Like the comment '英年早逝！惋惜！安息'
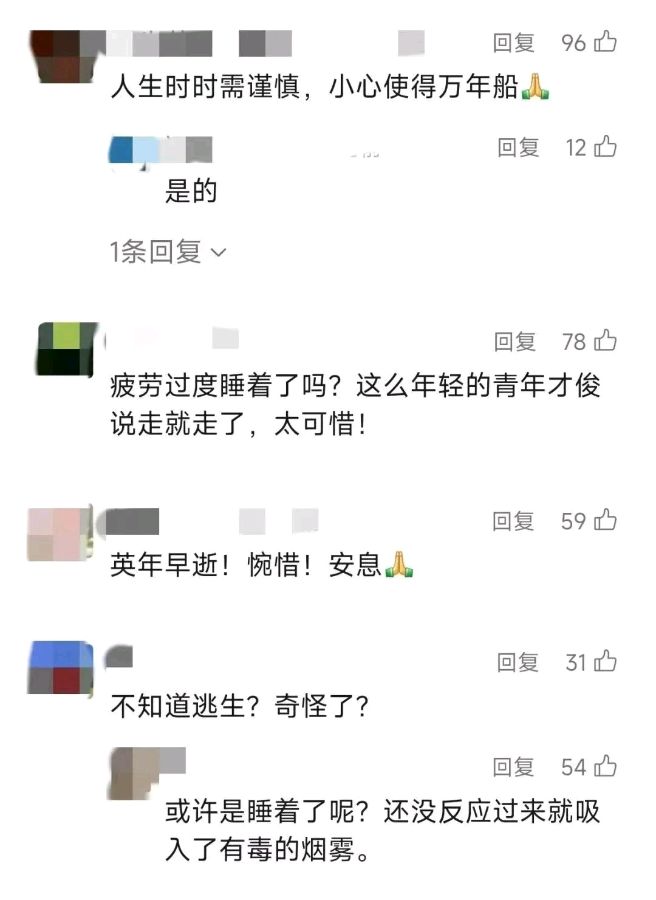This screenshot has width=656, height=900. pos(605,521)
